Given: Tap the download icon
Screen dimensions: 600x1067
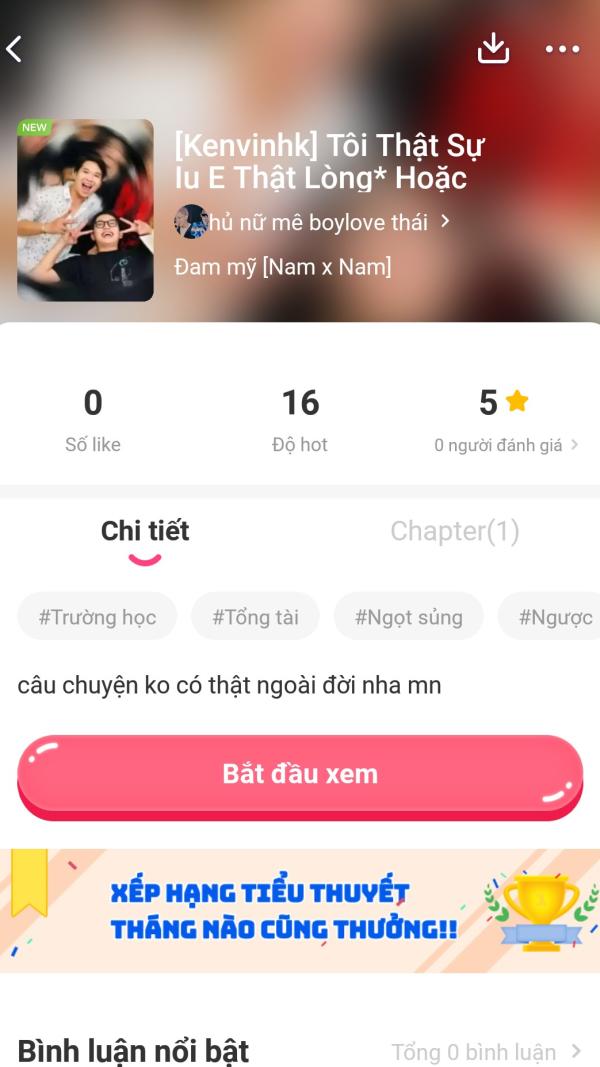Looking at the screenshot, I should coord(493,48).
